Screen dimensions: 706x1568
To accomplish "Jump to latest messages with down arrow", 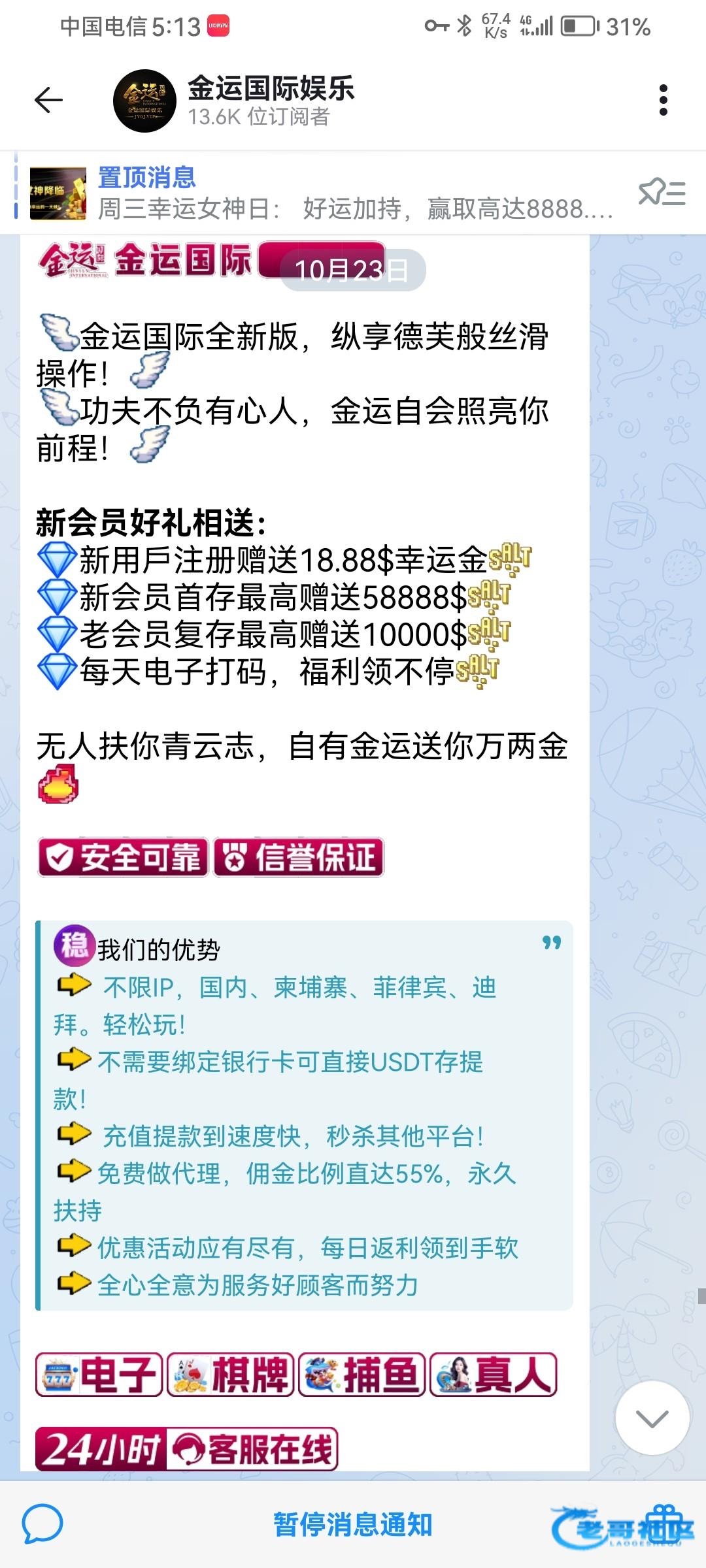I will tap(652, 1418).
